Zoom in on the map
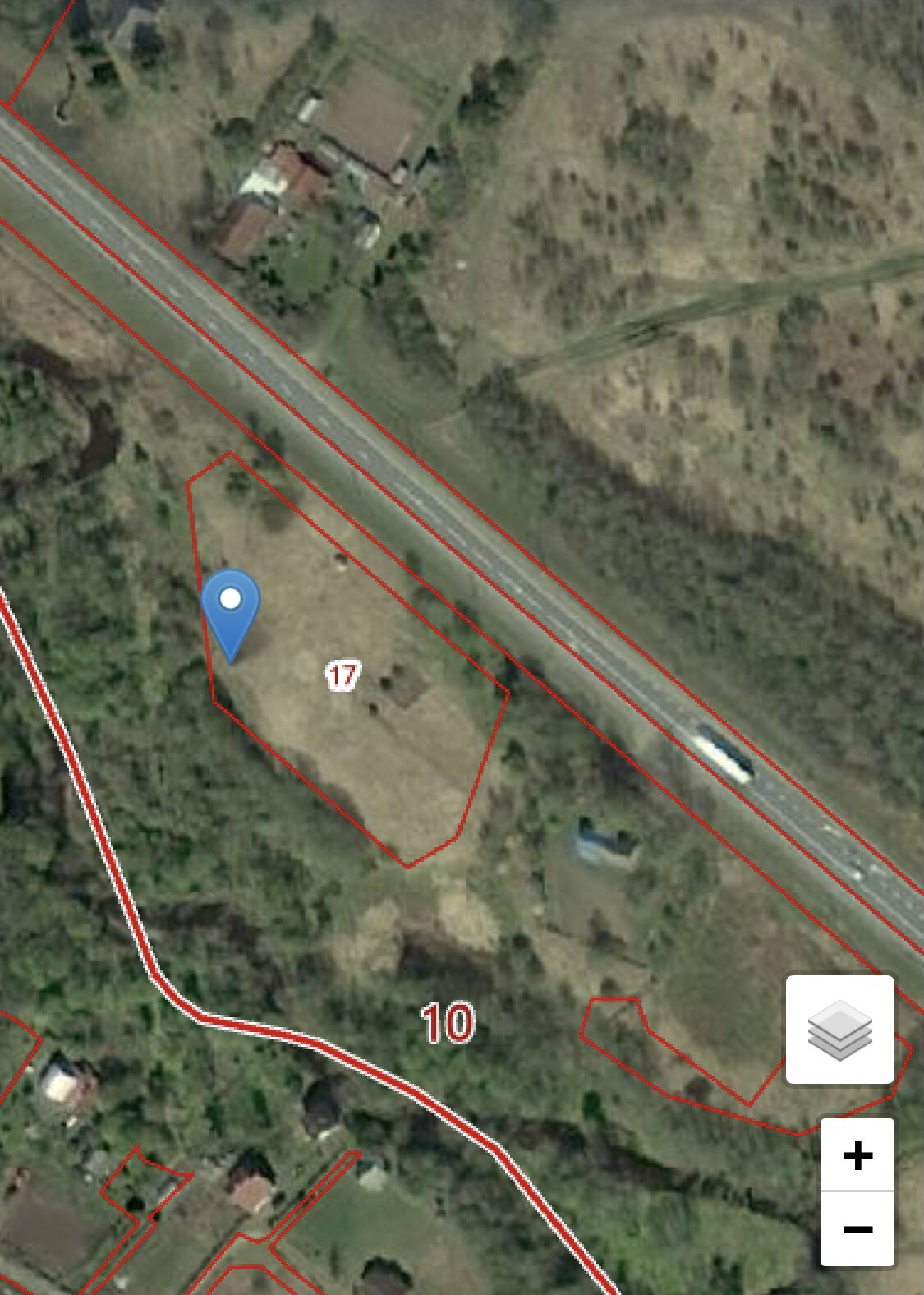The height and width of the screenshot is (1295, 924). coord(857,1154)
